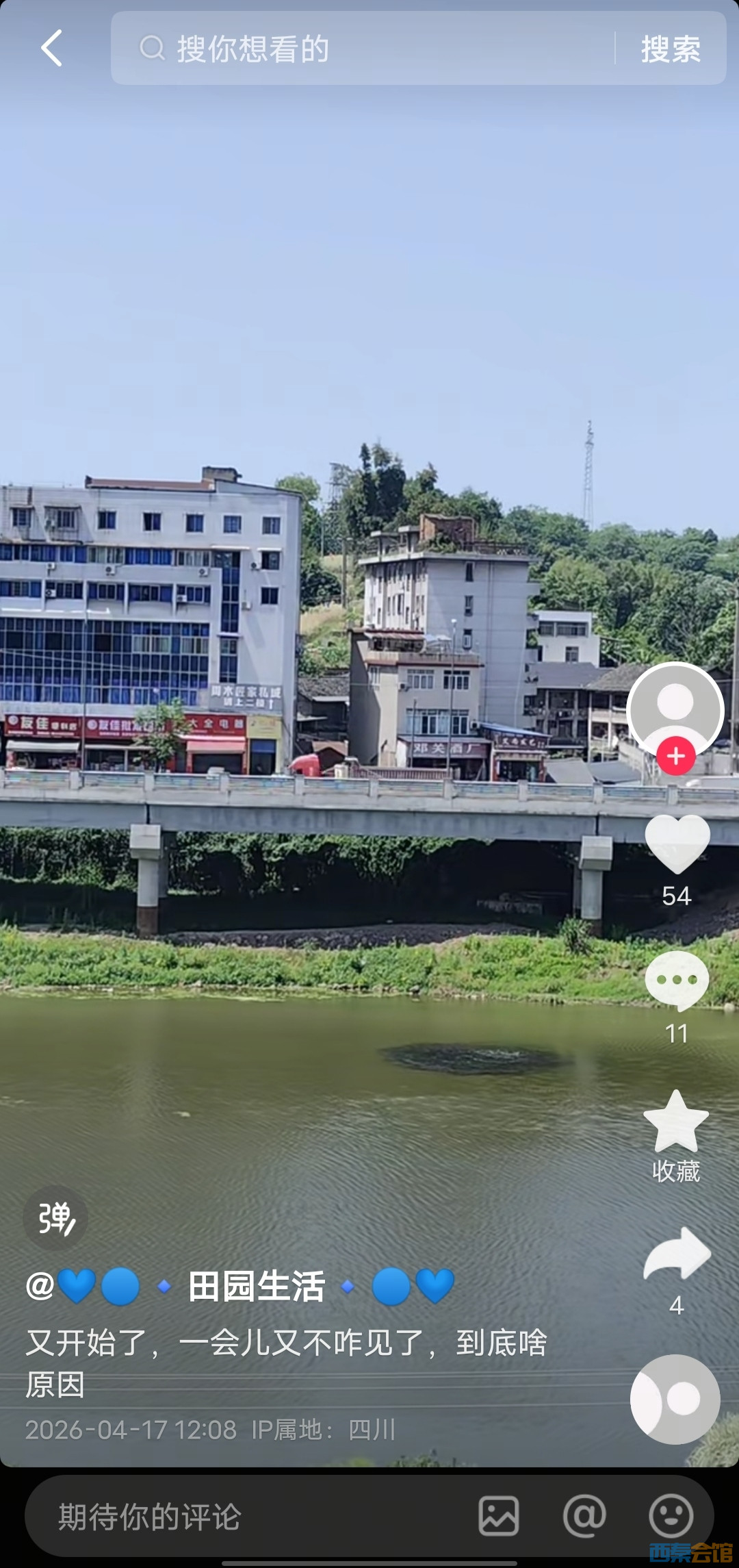
Task: Toggle the 弹 danmaku button
Action: point(55,1219)
